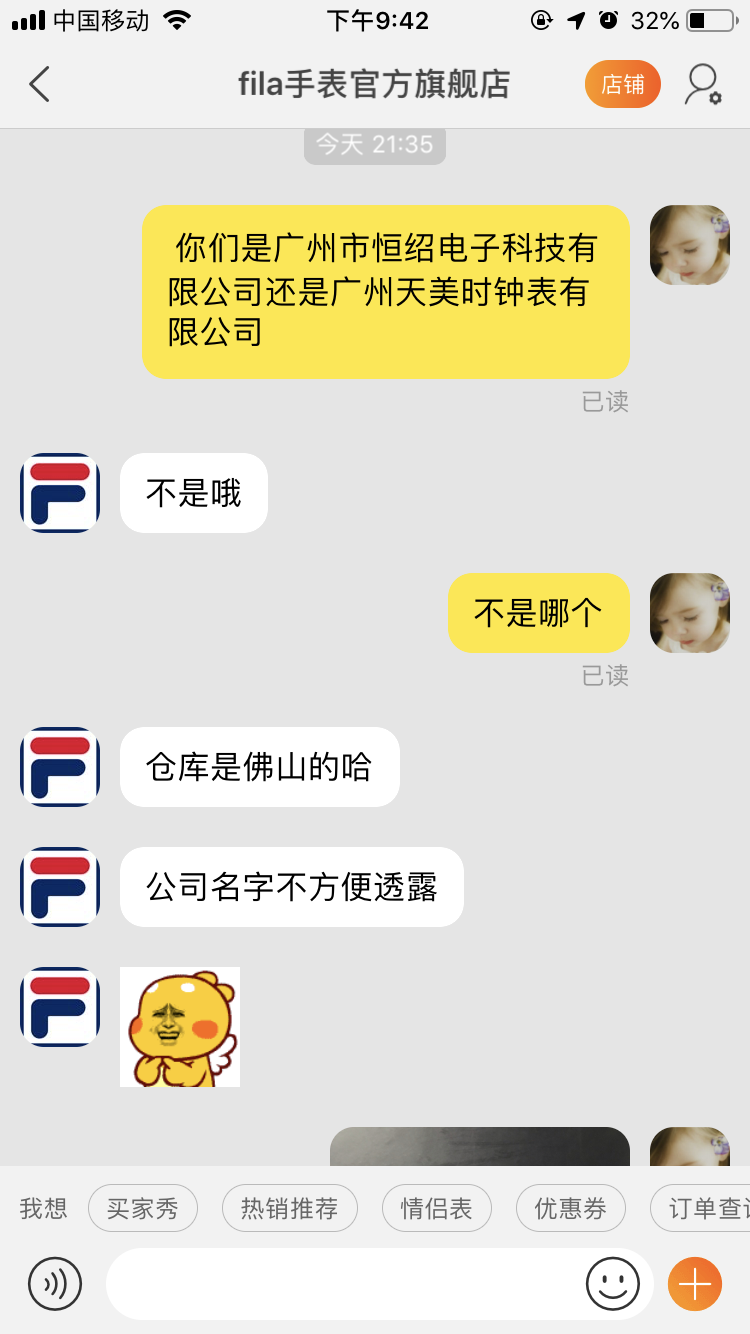
Task: Select the 买家秀 quick chip
Action: (x=142, y=1208)
